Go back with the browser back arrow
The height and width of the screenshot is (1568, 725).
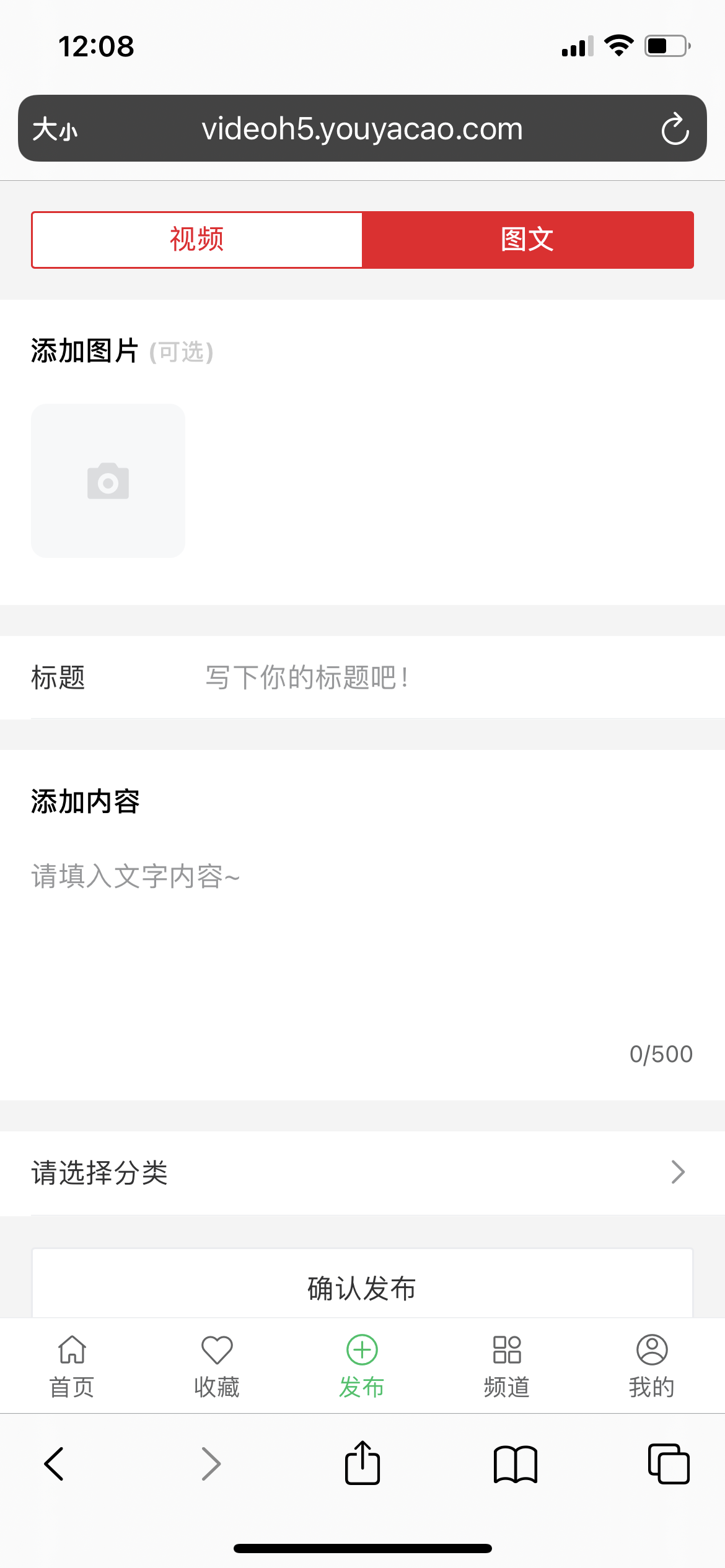pyautogui.click(x=54, y=1464)
